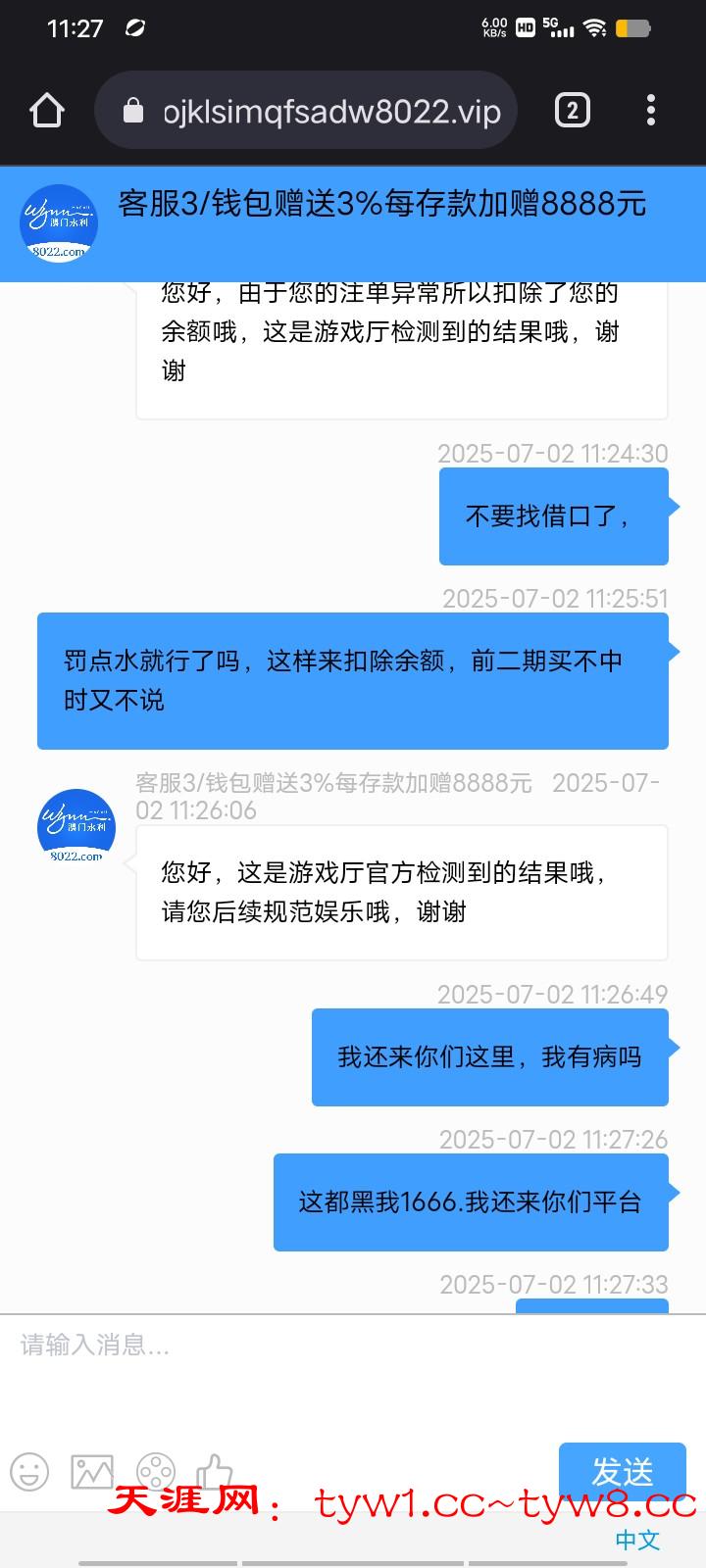Open the browser overflow menu
706x1568 pixels.
(651, 111)
